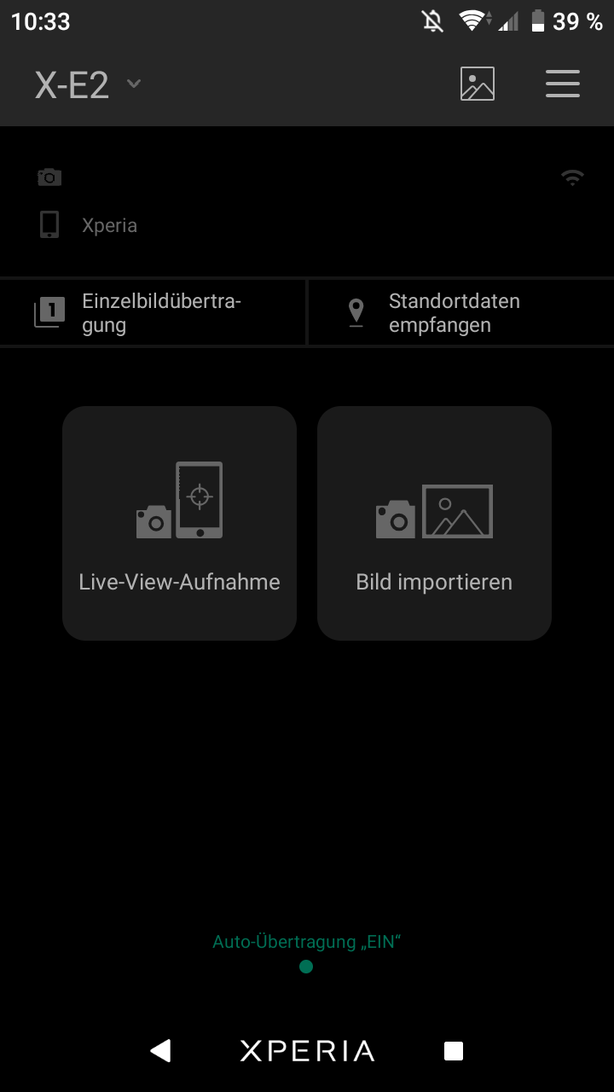Go back with the system back button
Screen dimensions: 614x1092
click(160, 1050)
